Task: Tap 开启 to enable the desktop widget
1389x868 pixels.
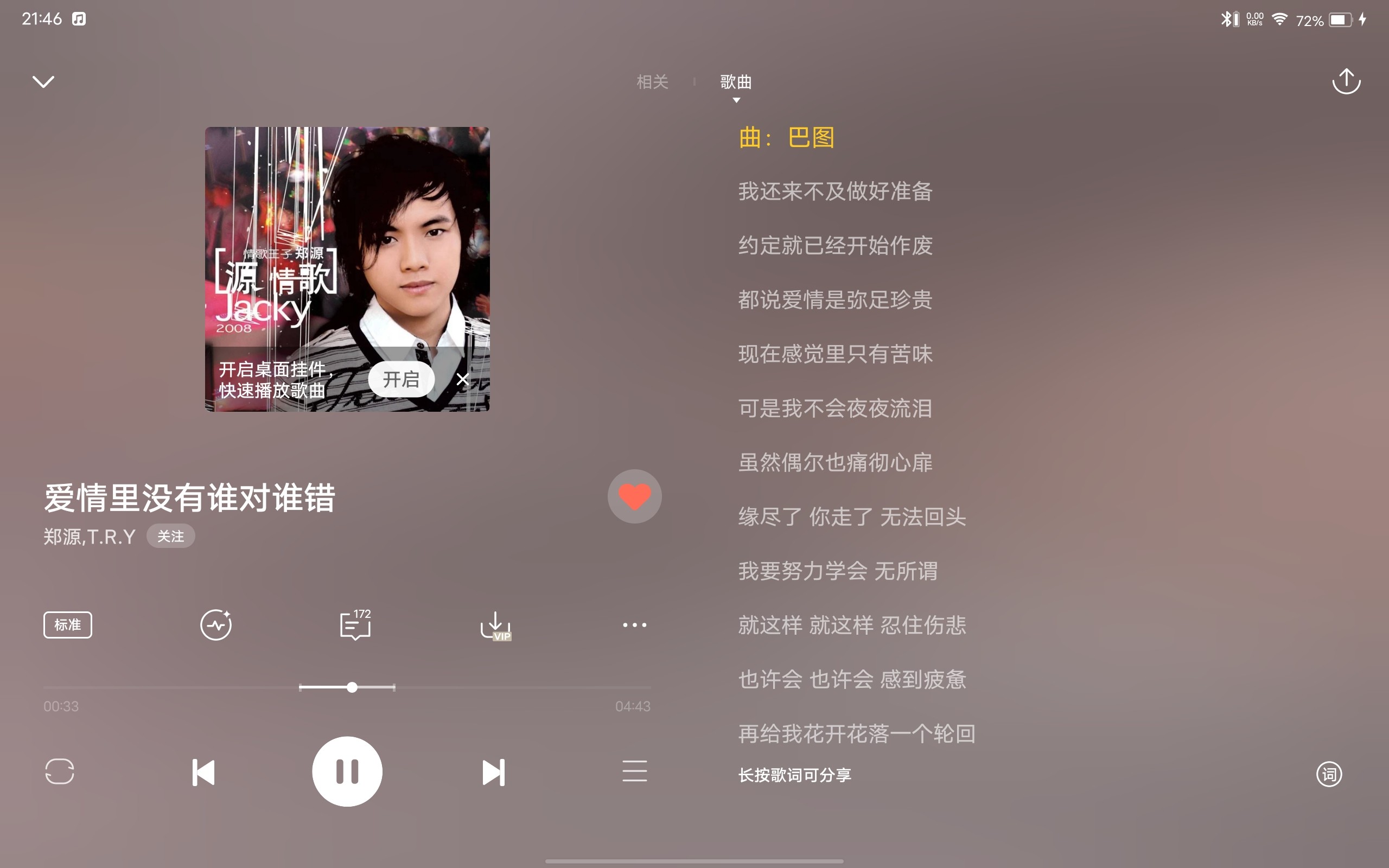Action: click(400, 379)
